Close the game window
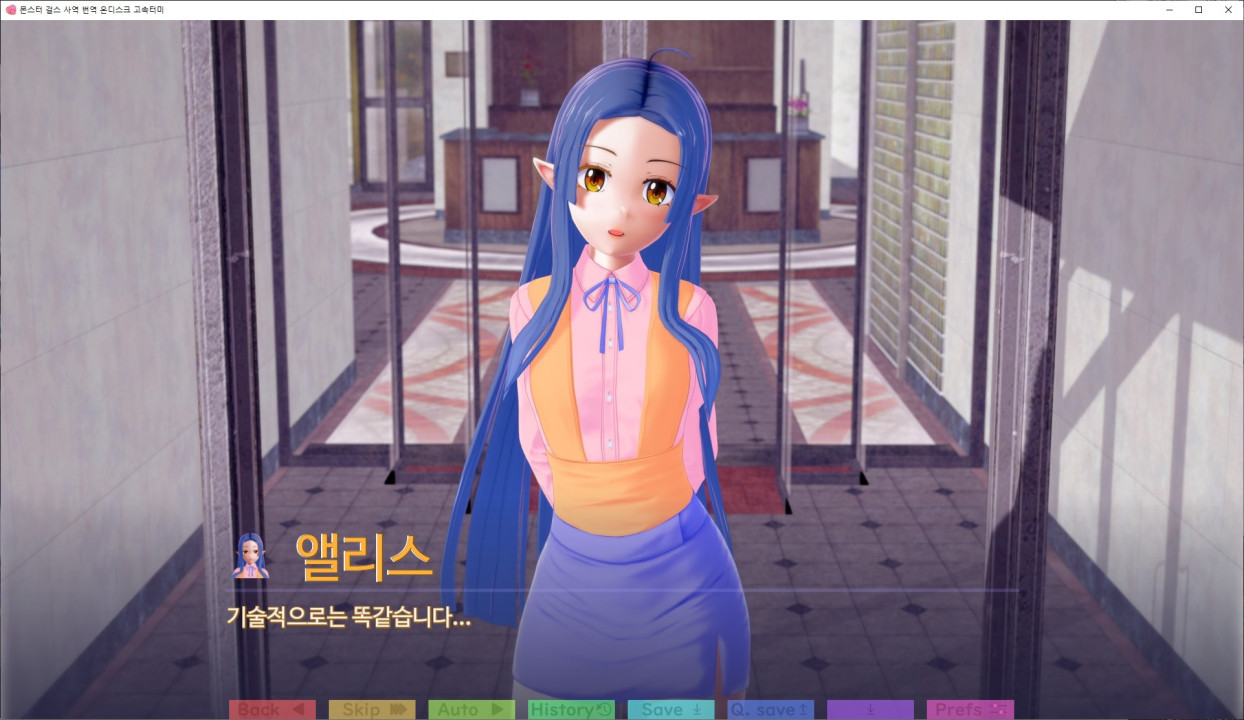The height and width of the screenshot is (720, 1244). [x=1228, y=9]
